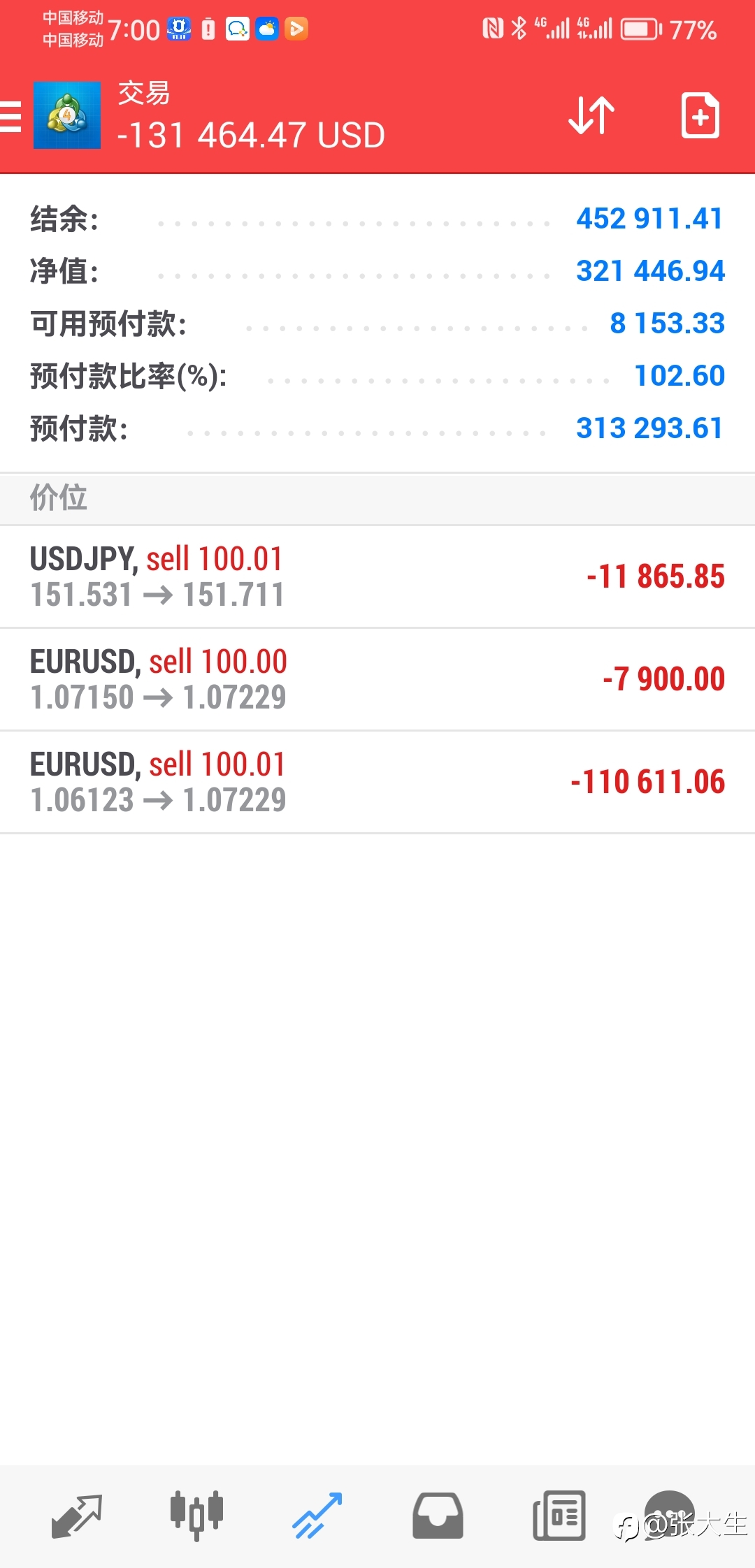
Task: Tap the sort arrows icon
Action: click(x=591, y=115)
